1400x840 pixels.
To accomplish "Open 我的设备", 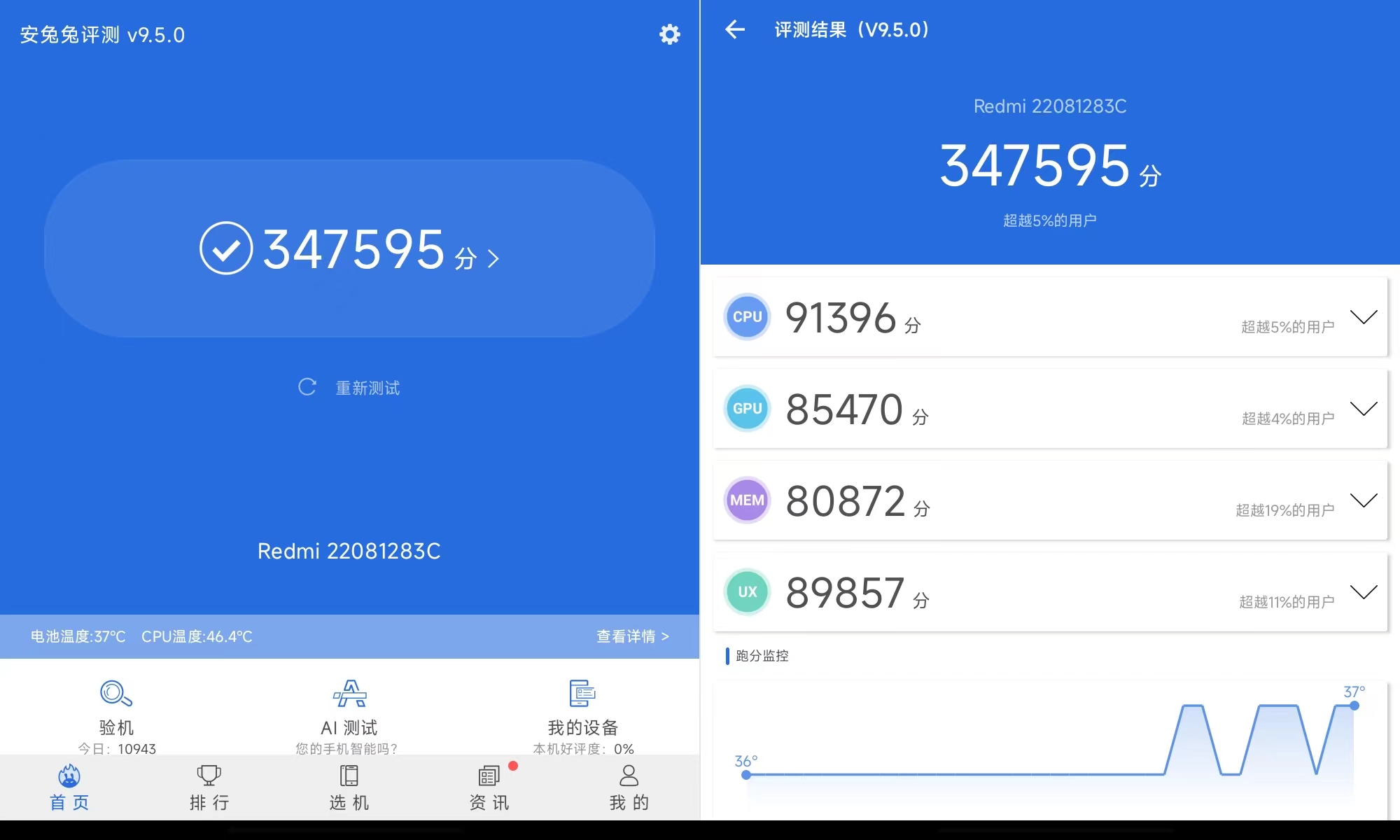I will (582, 714).
